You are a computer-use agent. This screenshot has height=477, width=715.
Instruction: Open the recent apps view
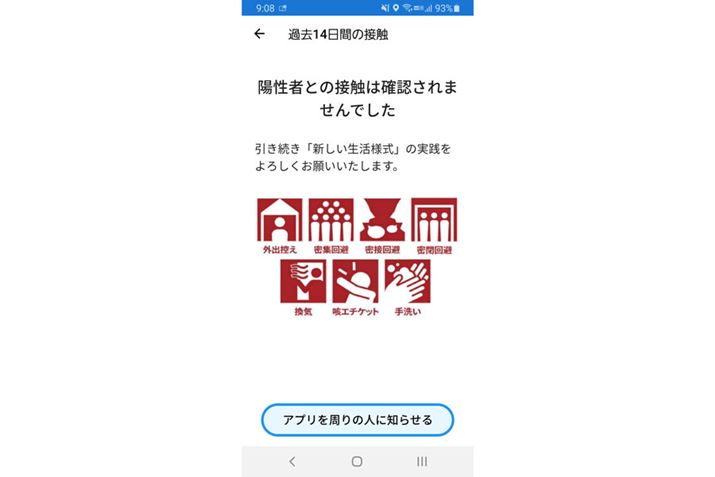tap(422, 461)
